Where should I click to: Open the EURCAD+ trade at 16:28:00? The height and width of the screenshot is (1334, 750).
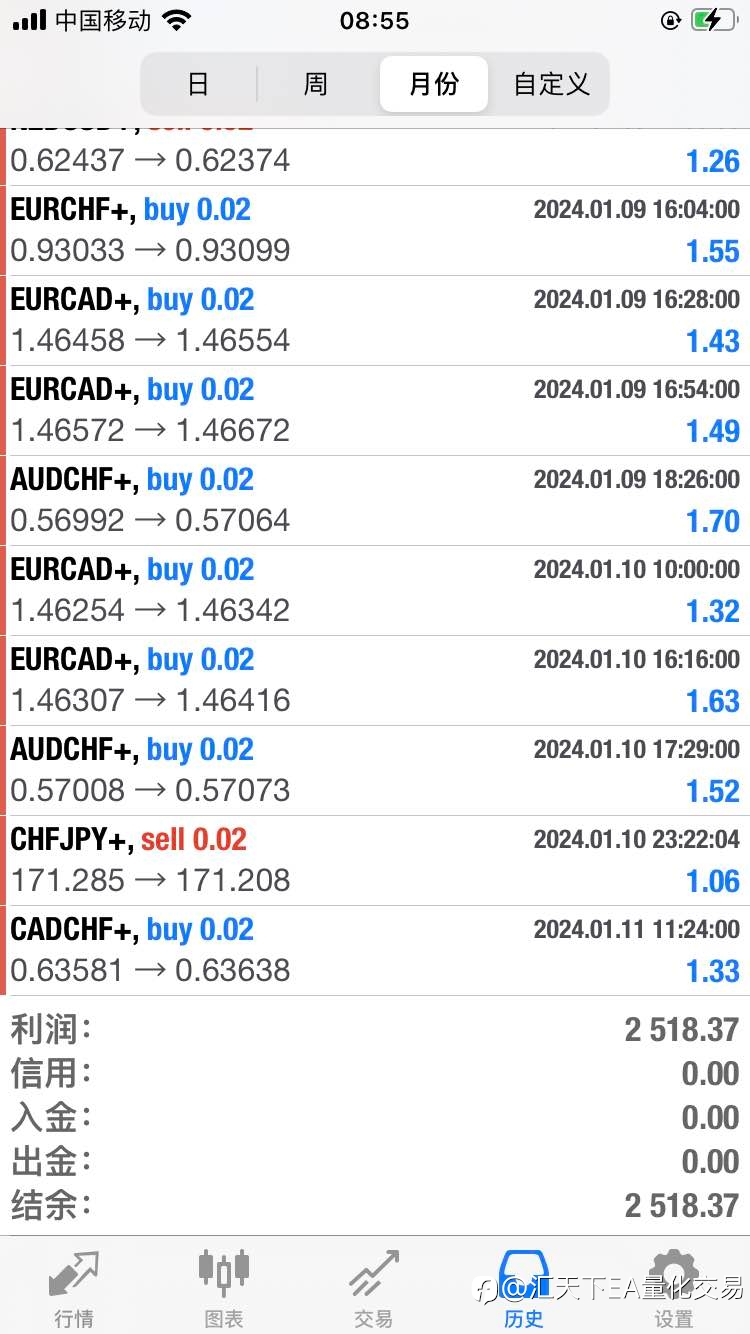pyautogui.click(x=375, y=321)
